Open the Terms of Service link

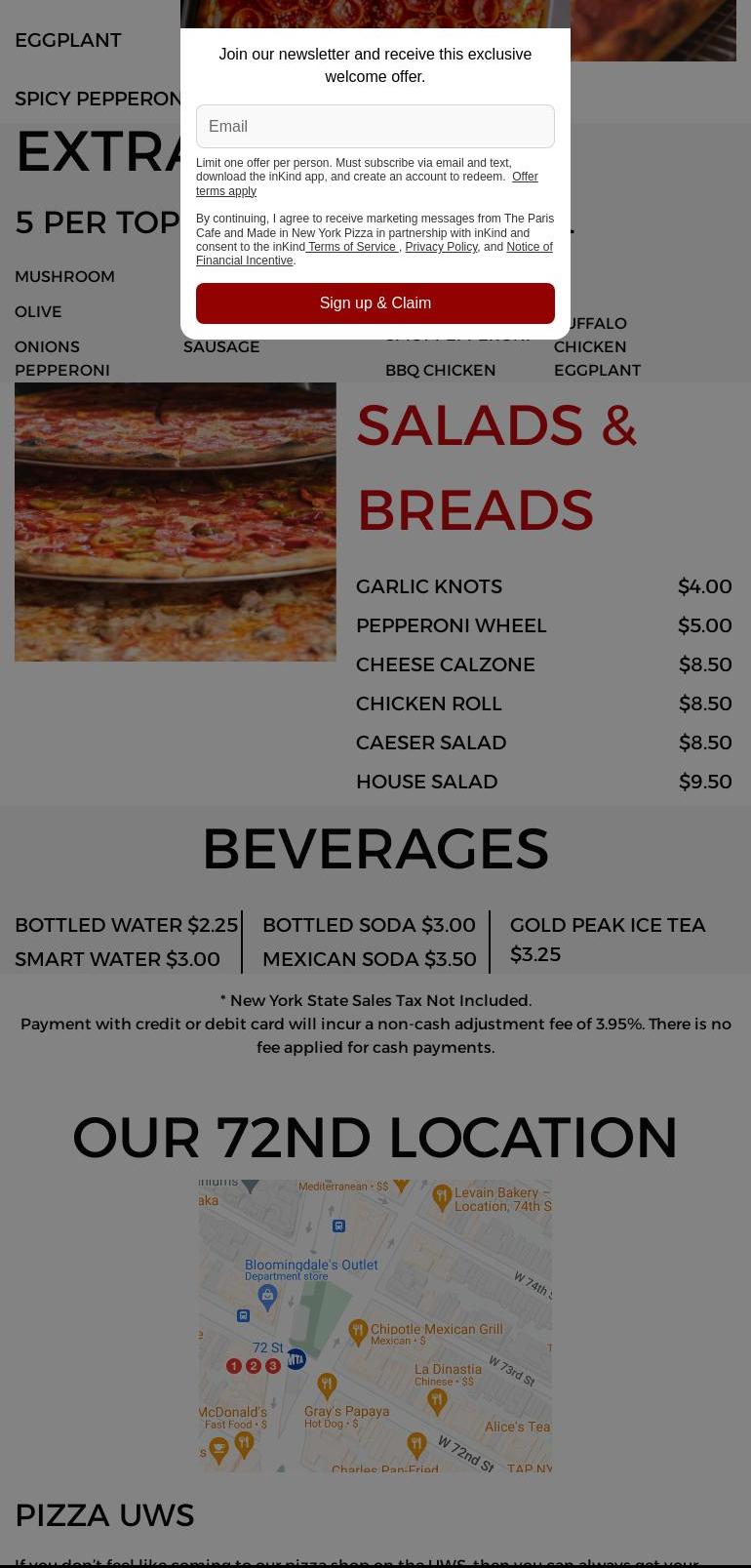(x=351, y=247)
